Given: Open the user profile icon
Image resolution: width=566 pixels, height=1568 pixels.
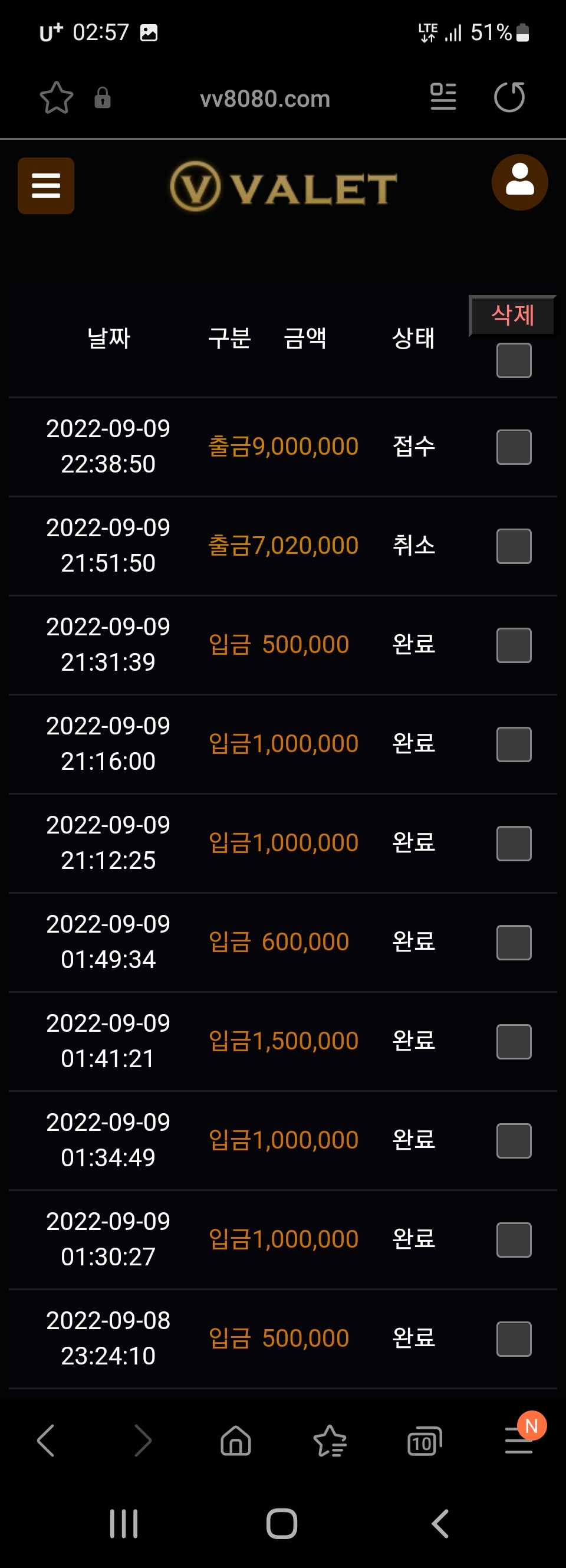Looking at the screenshot, I should tap(519, 182).
